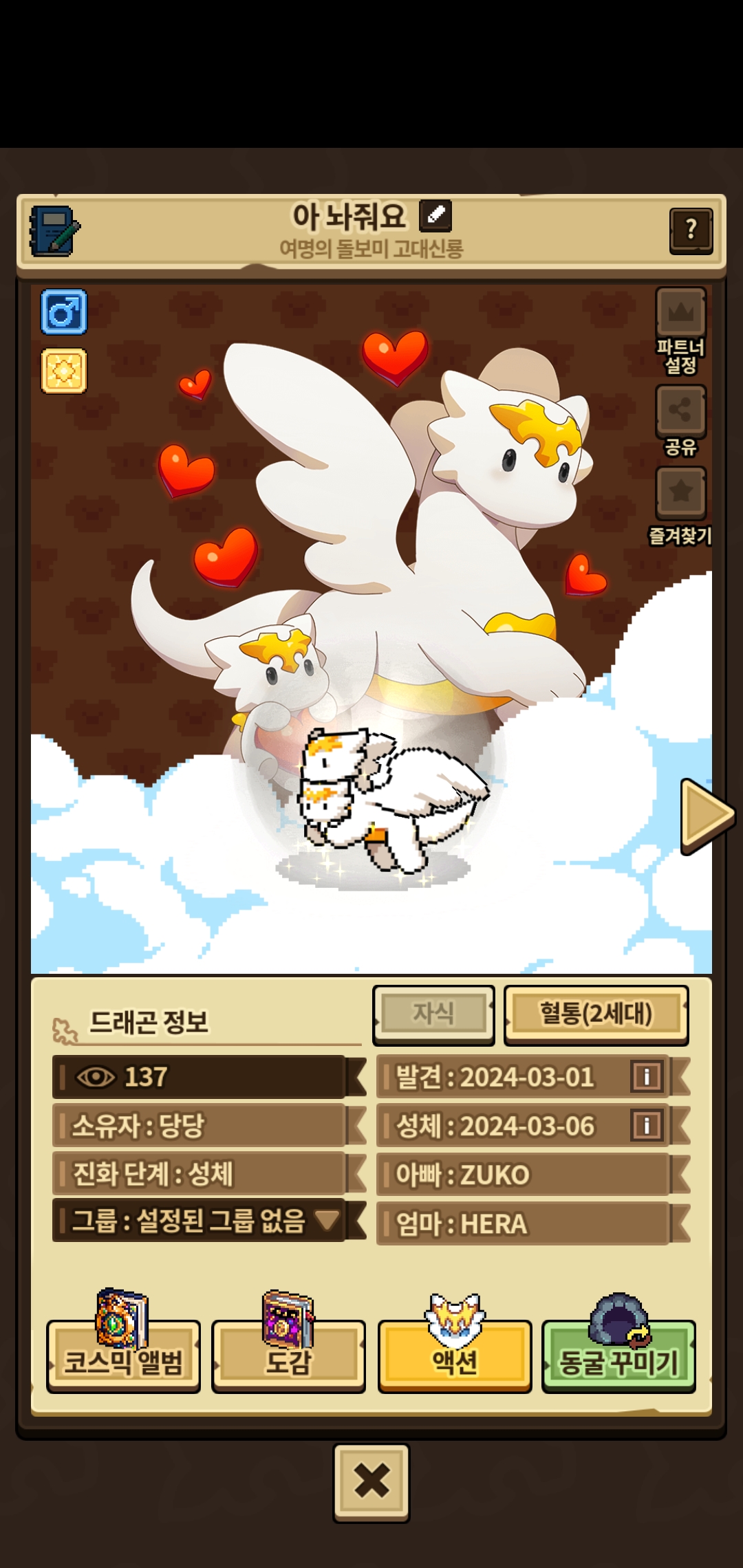Image resolution: width=743 pixels, height=1568 pixels.
Task: Show info for 성체 date
Action: click(x=646, y=1126)
